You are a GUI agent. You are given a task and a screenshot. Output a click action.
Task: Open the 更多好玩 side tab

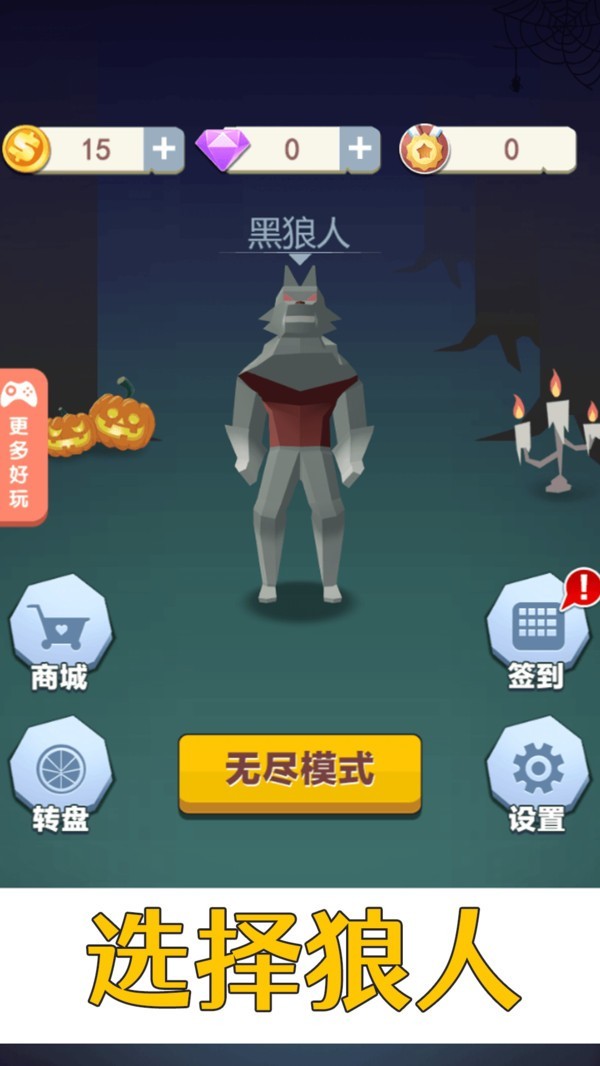coord(21,447)
